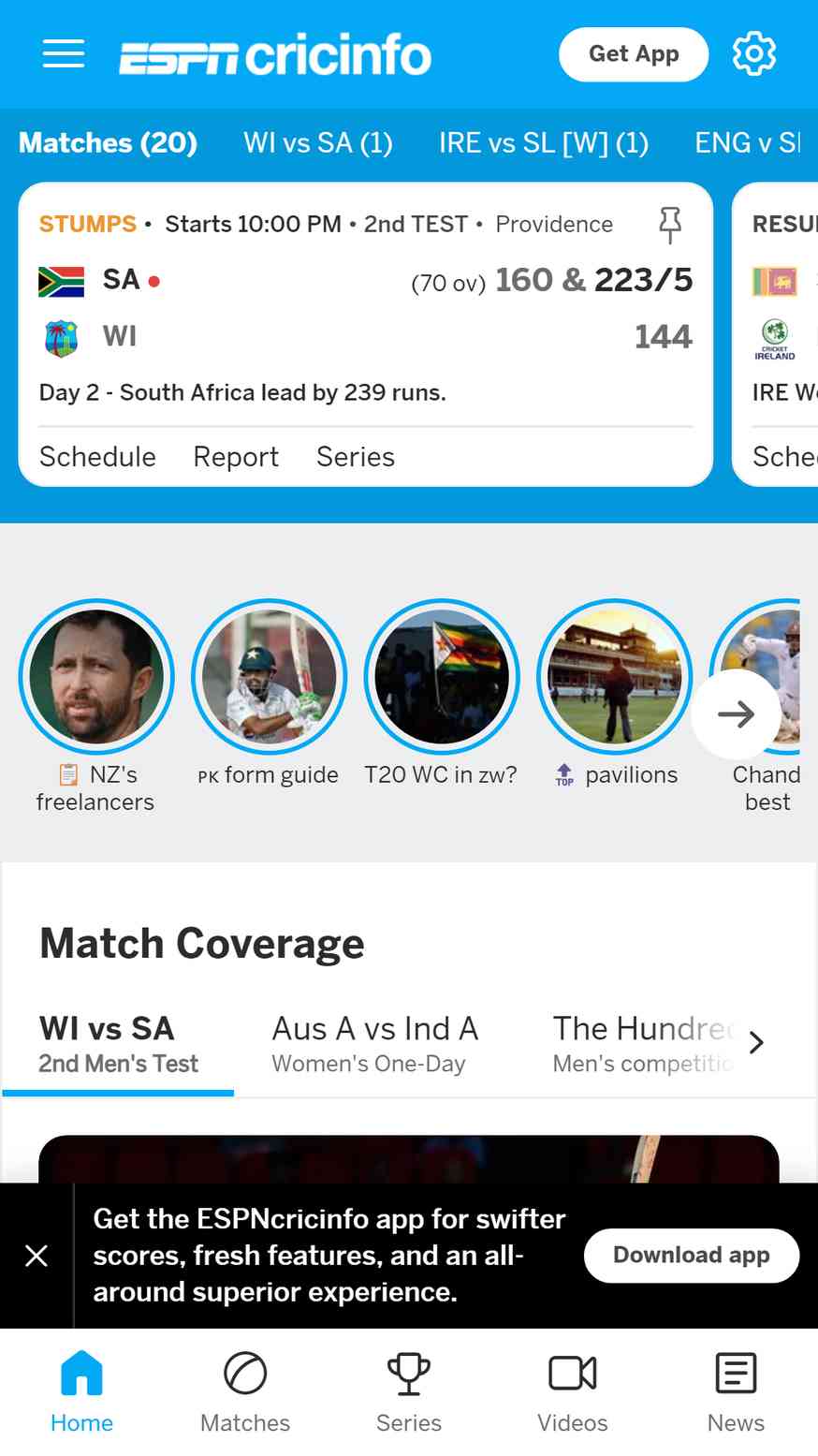Show more match coverage tabs
Image resolution: width=818 pixels, height=1456 pixels.
[x=756, y=1042]
